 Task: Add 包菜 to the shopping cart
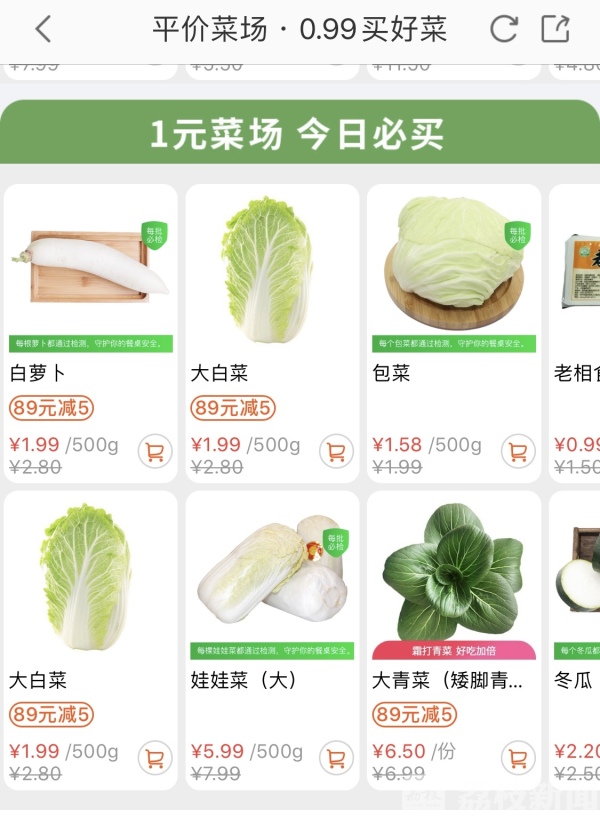point(518,451)
